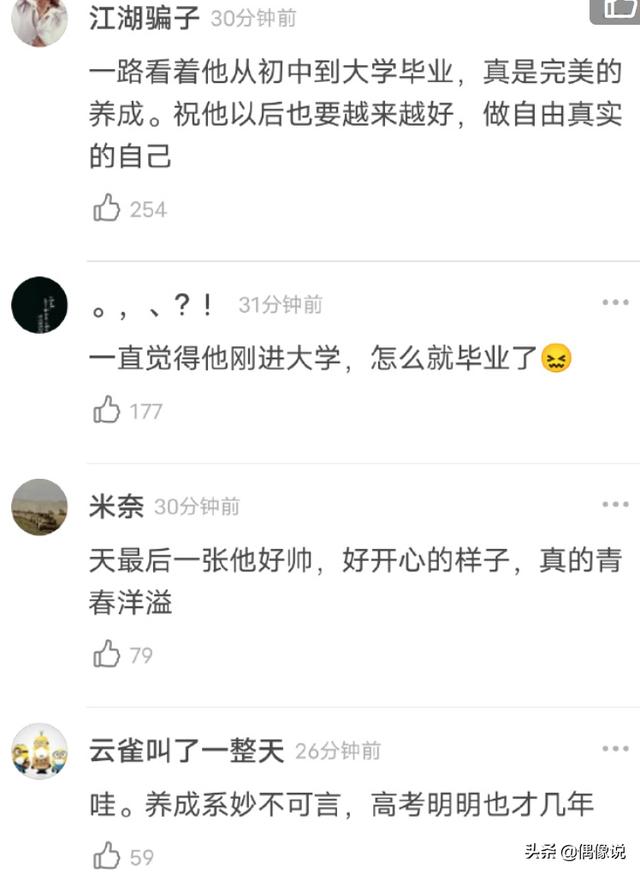Like 江湖骗子's comment with 254 likes

click(107, 208)
